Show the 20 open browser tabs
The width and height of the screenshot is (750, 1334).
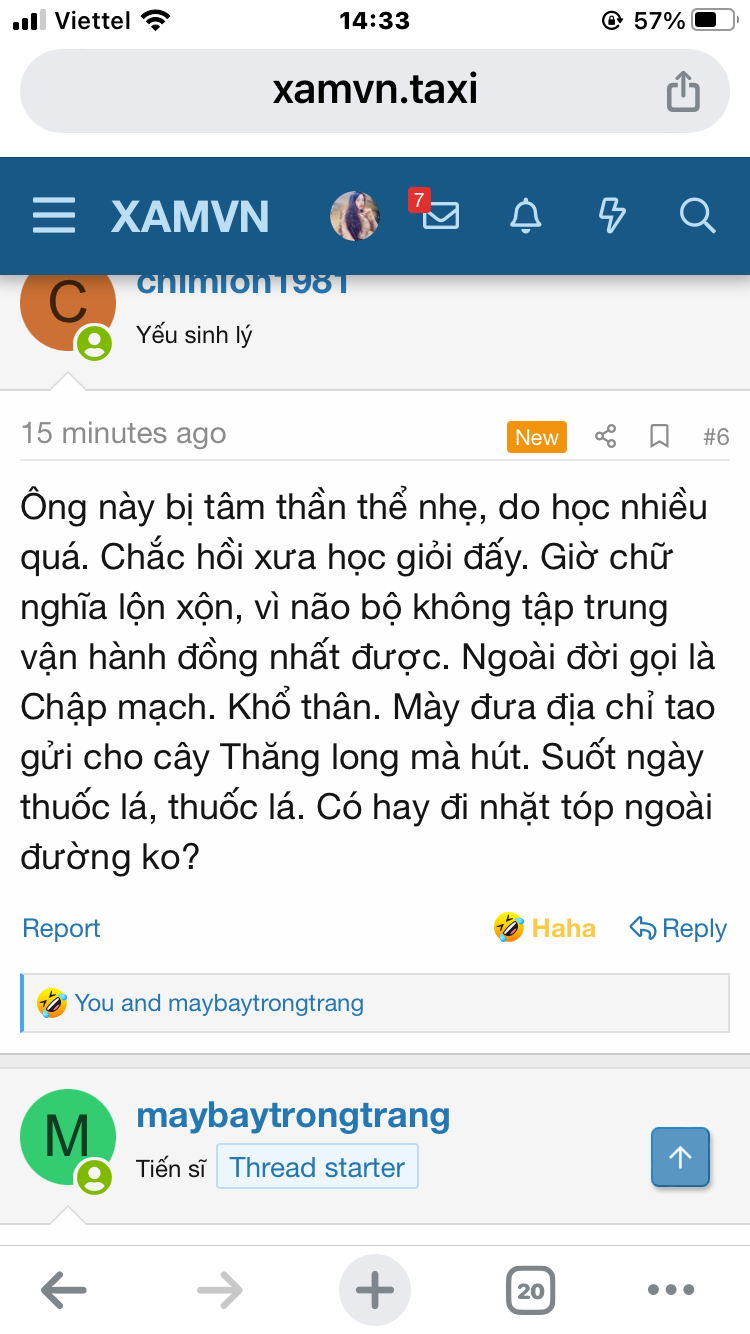[530, 1290]
